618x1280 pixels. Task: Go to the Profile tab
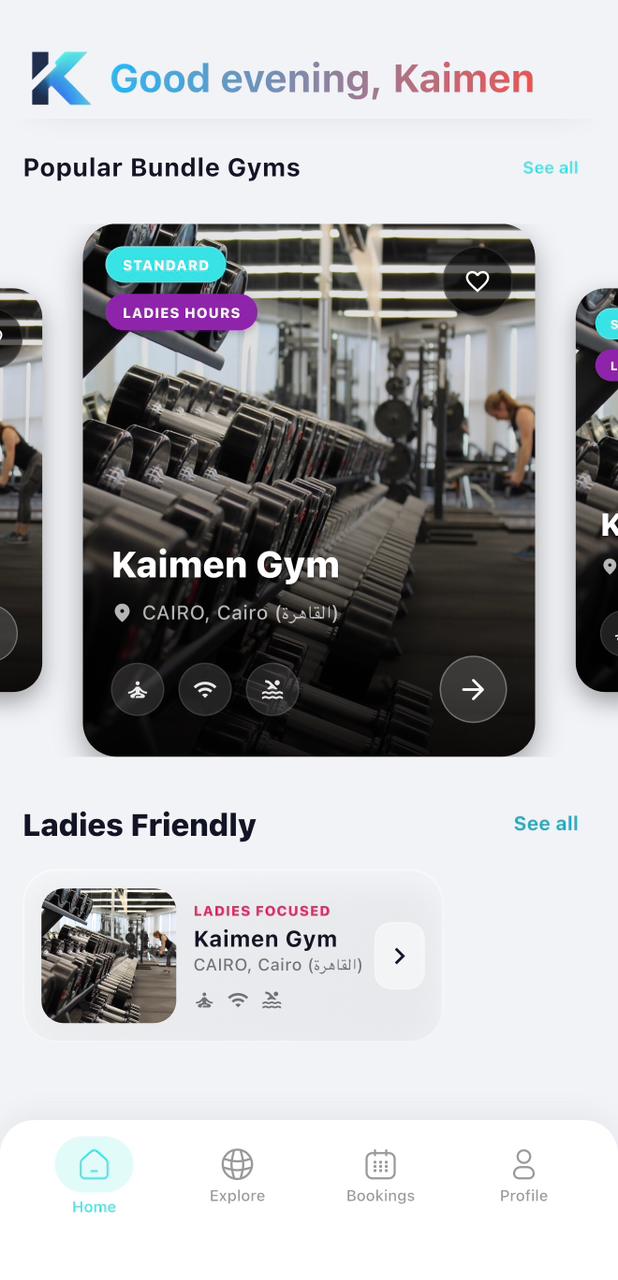pyautogui.click(x=523, y=1176)
